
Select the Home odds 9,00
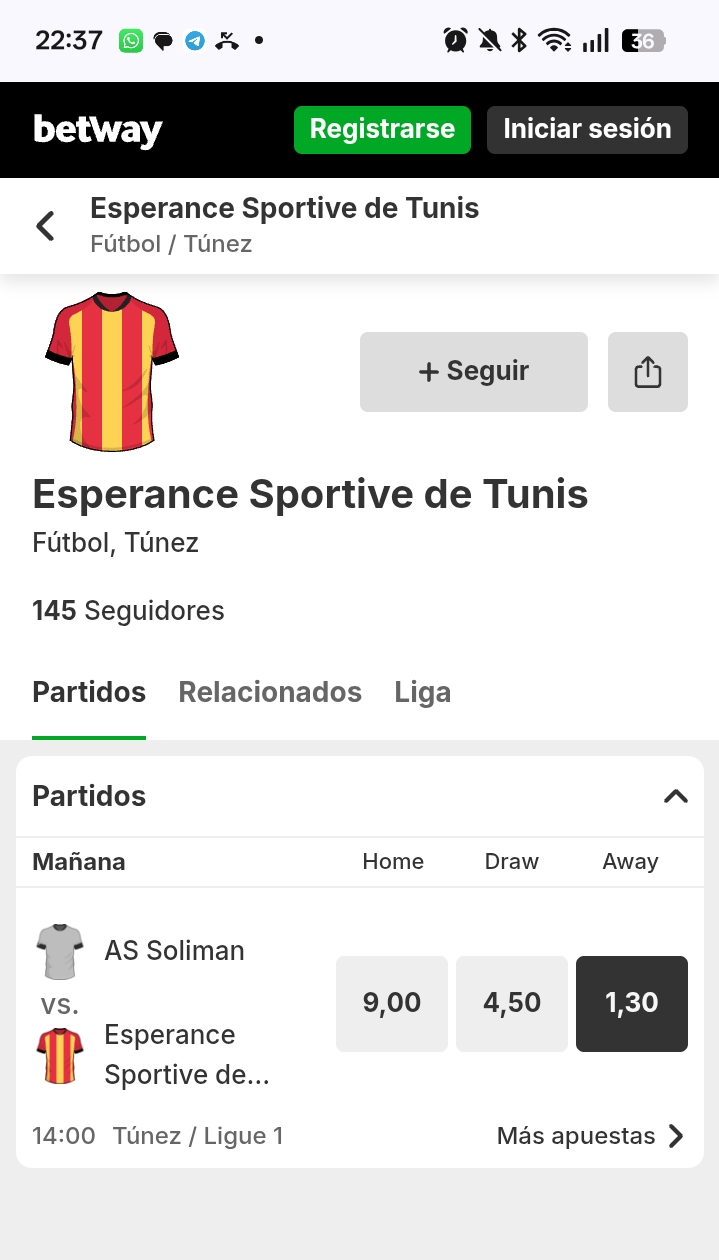(x=391, y=1003)
